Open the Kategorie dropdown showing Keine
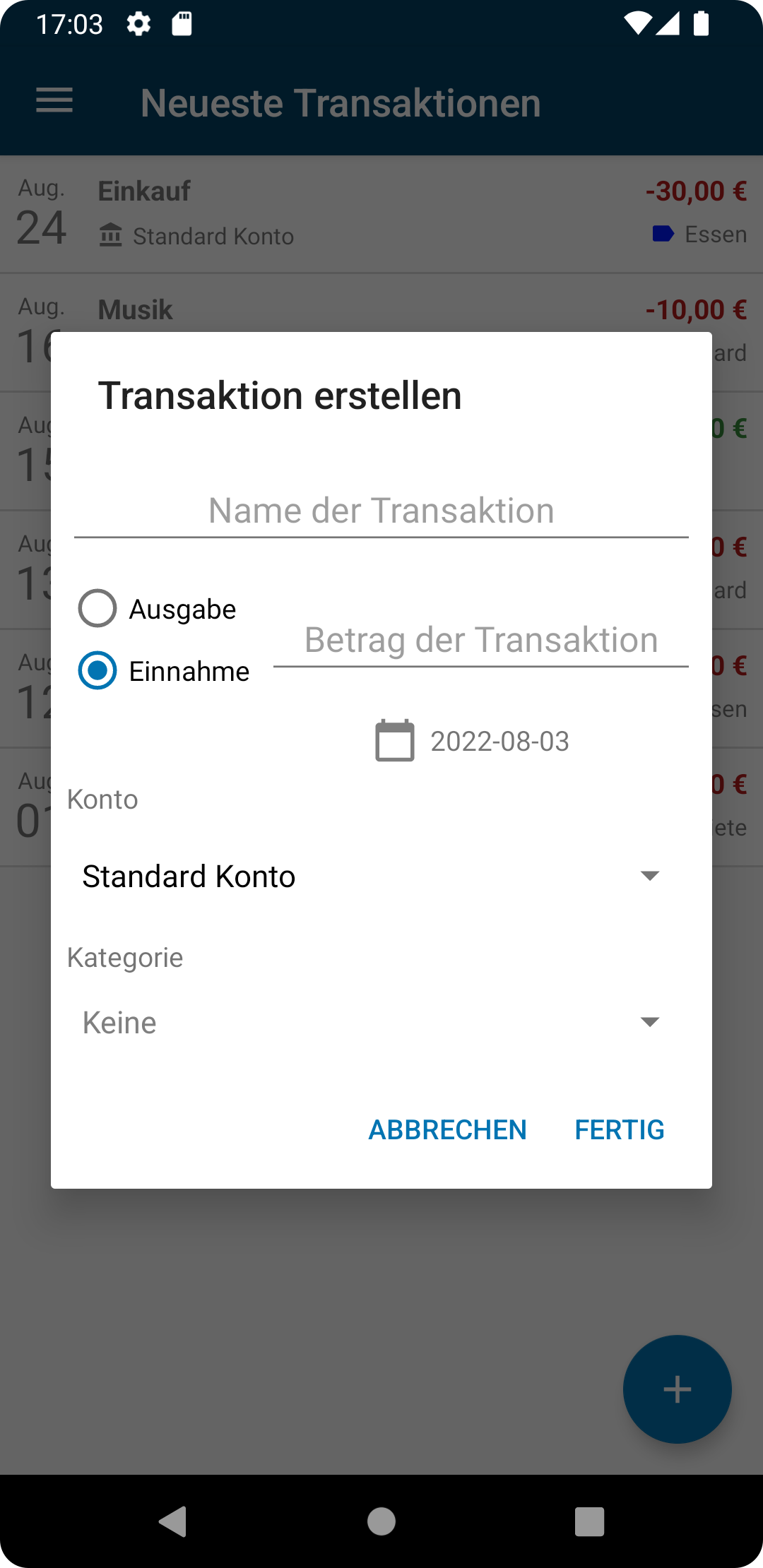The height and width of the screenshot is (1568, 763). 372,1022
